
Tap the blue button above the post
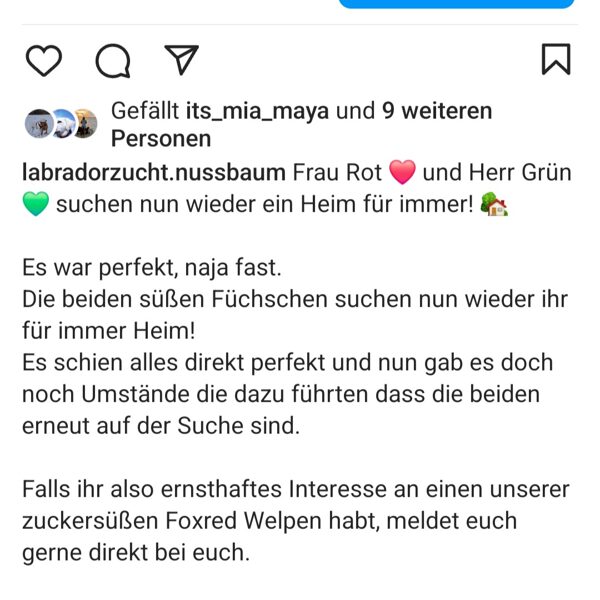456,4
